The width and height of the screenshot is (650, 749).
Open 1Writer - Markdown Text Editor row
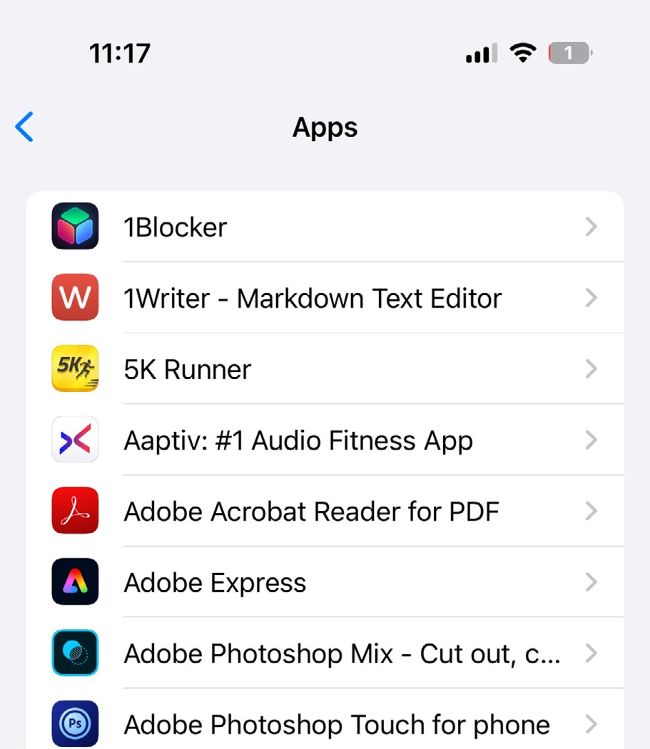(324, 298)
